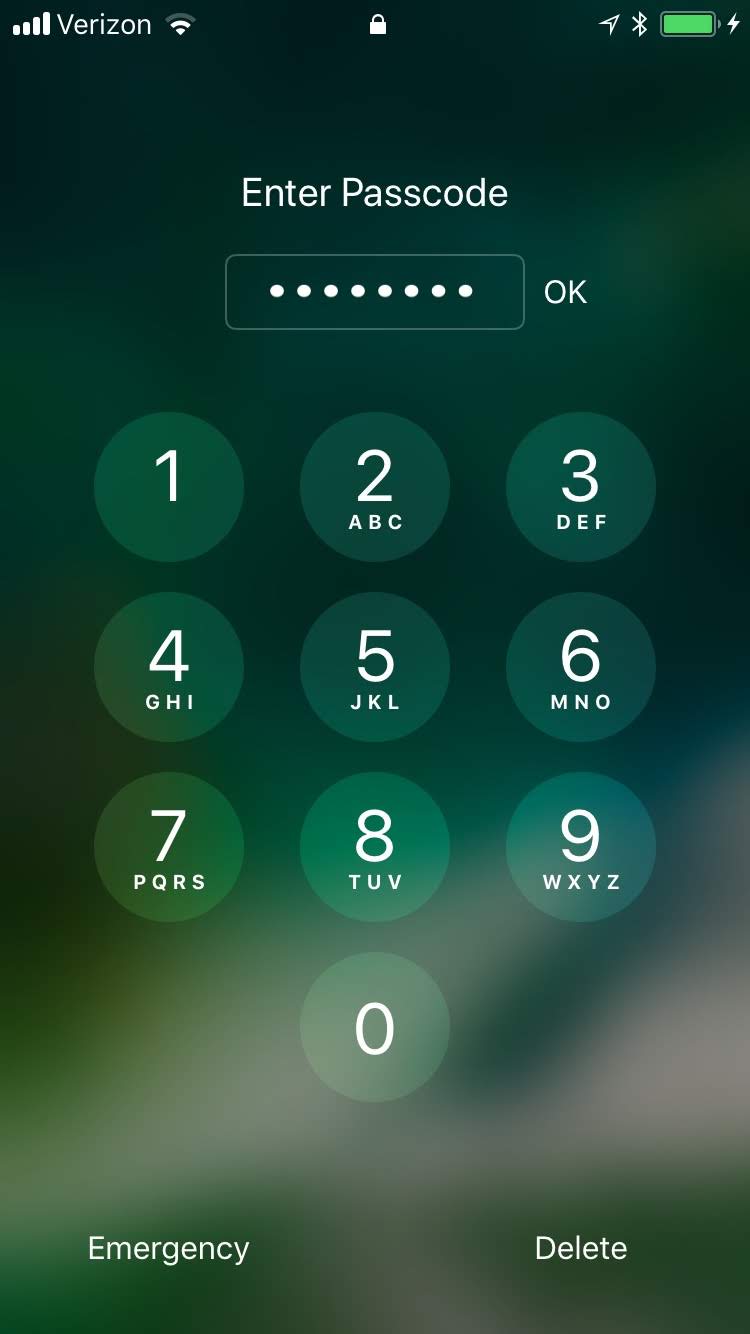Tap the number 2 ABC key

375,487
